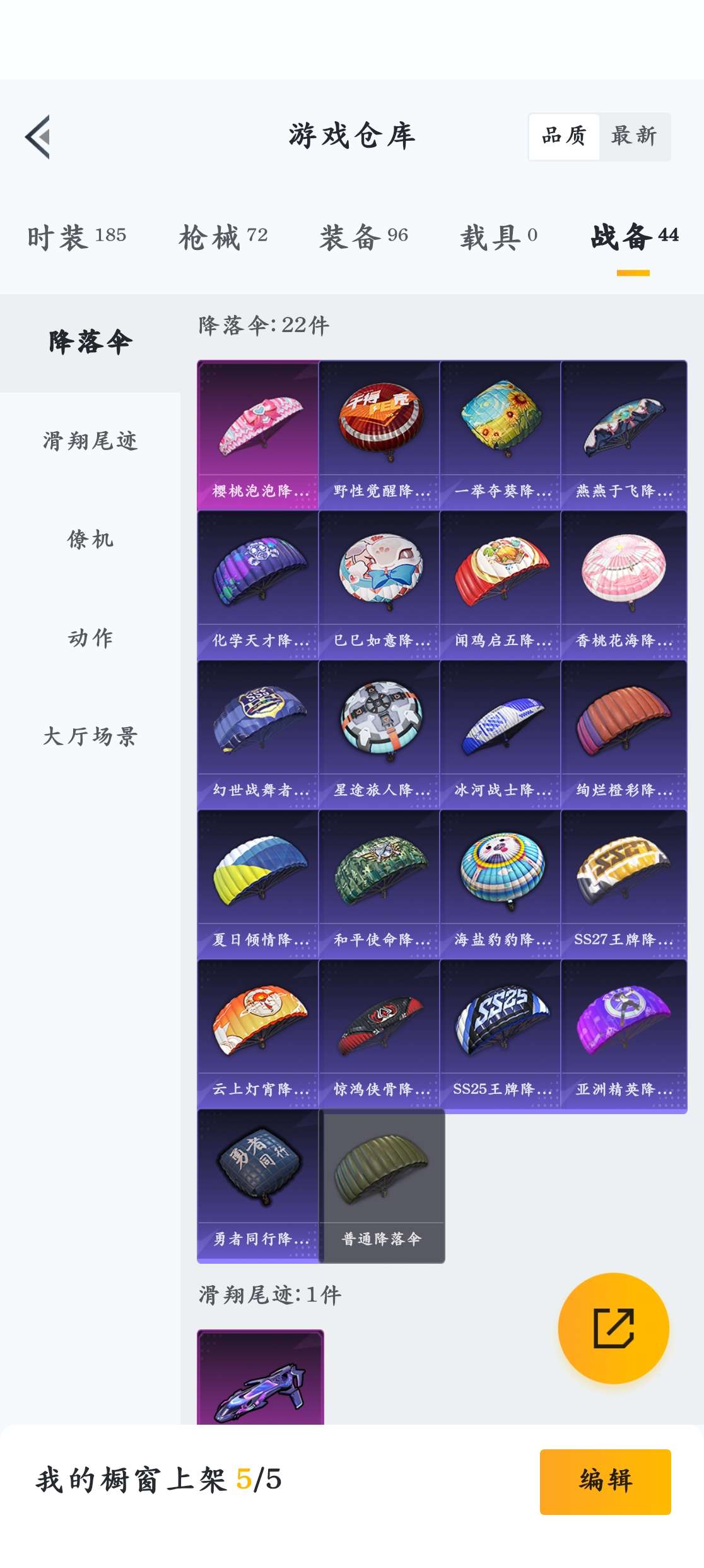Tap the orange share floating button
The height and width of the screenshot is (1568, 704).
(x=613, y=1328)
